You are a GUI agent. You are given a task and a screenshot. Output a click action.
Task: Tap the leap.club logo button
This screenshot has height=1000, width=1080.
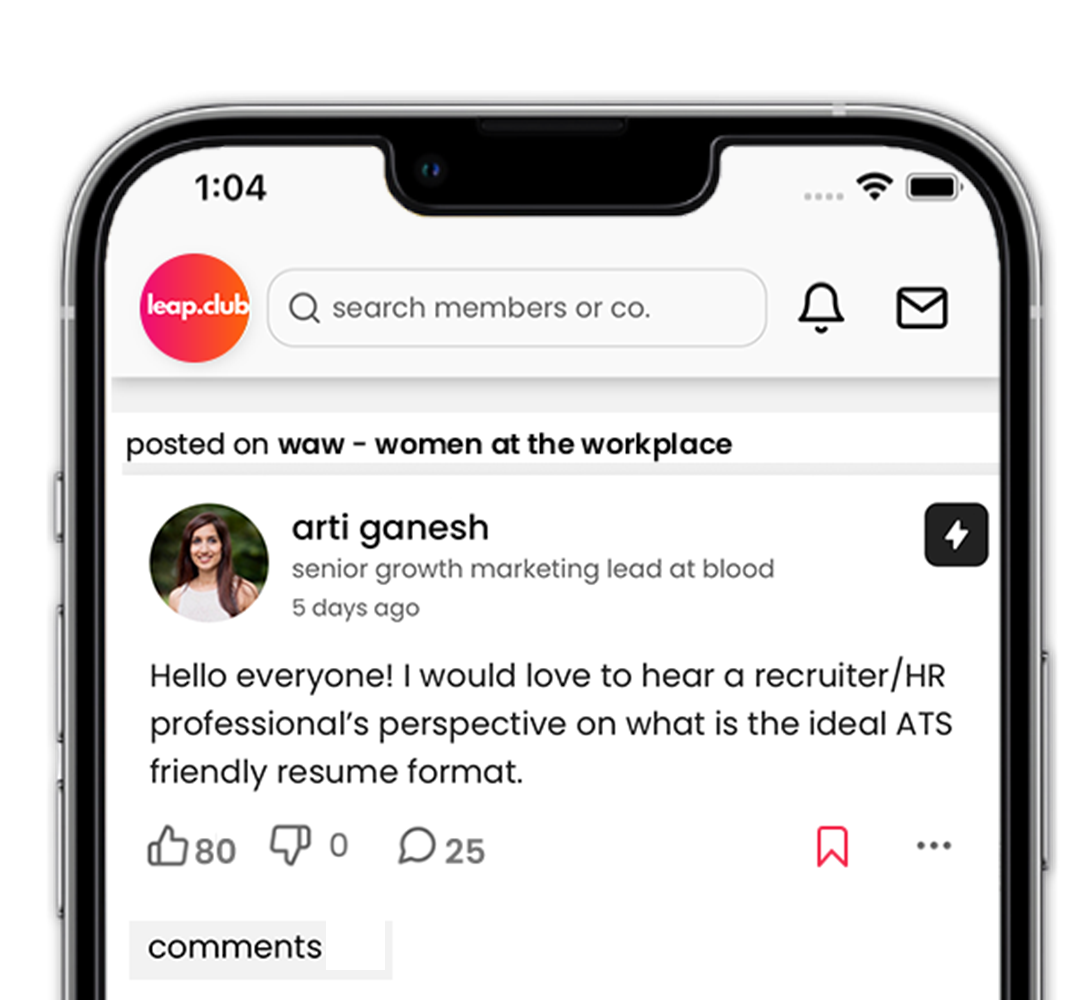coord(194,307)
